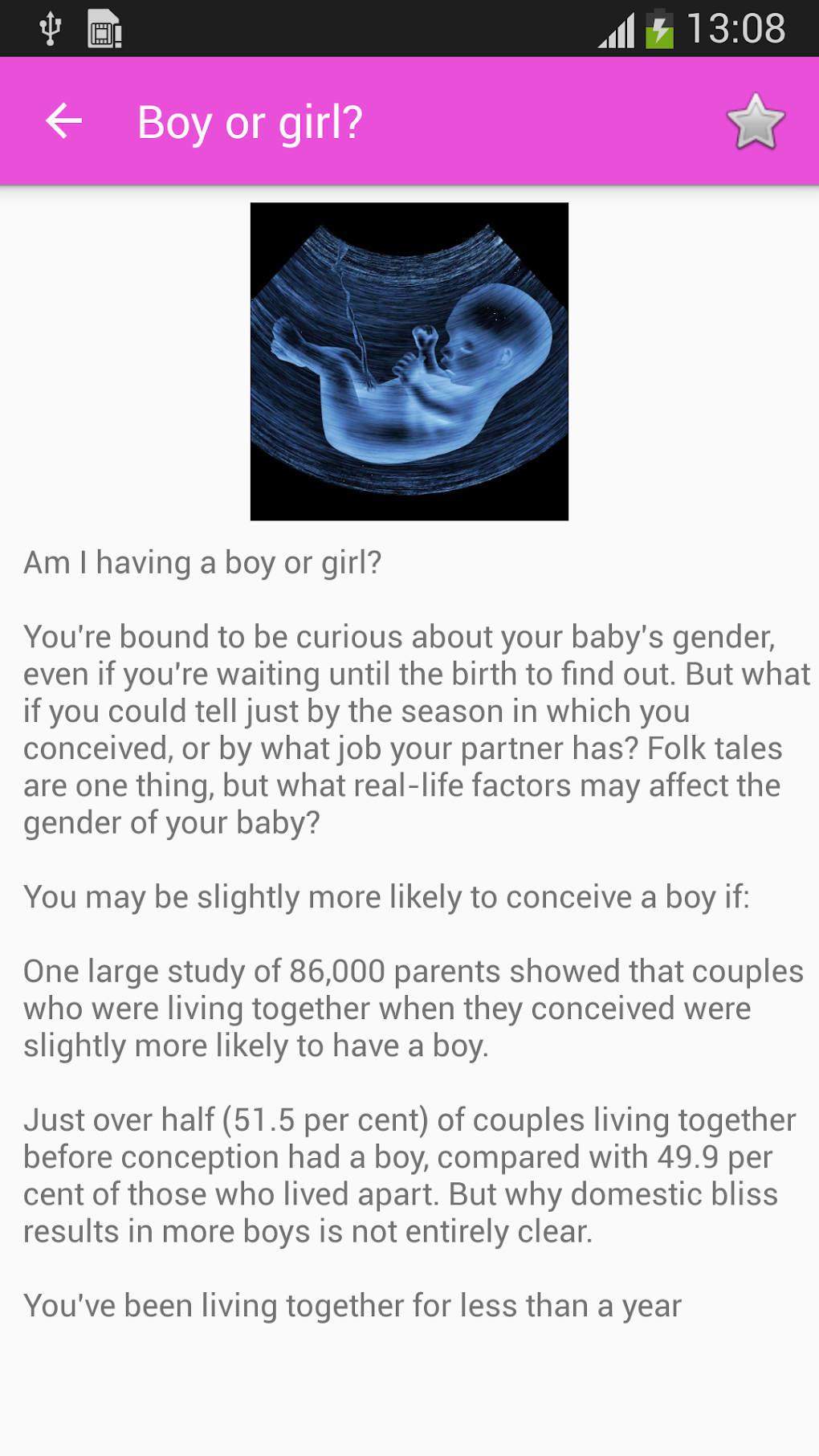The width and height of the screenshot is (819, 1456).
Task: Mark this article as favorite with star
Action: coord(755,123)
